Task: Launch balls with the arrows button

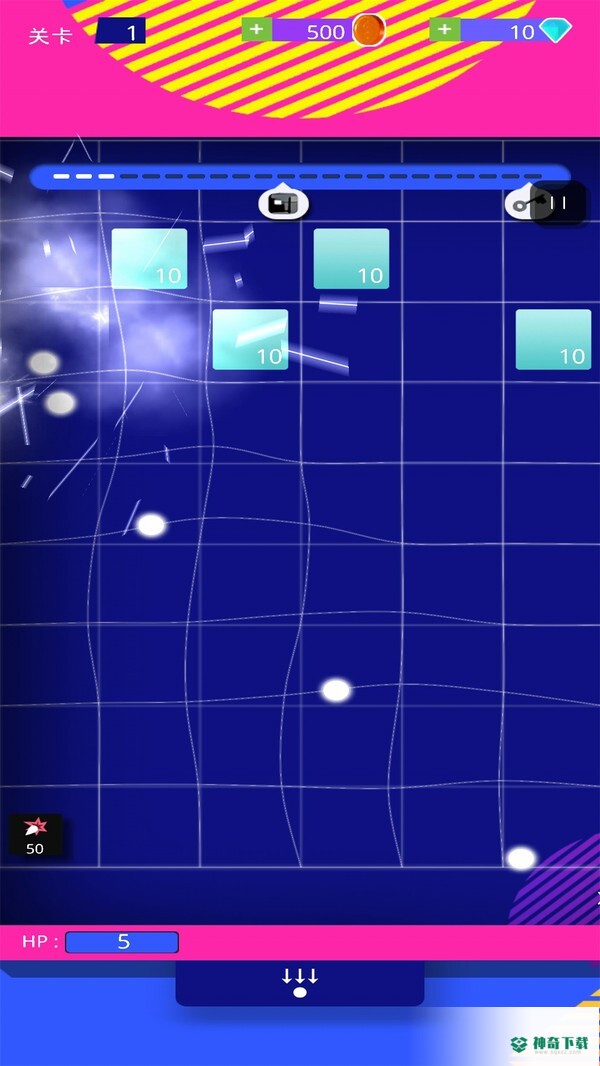Action: pos(300,982)
